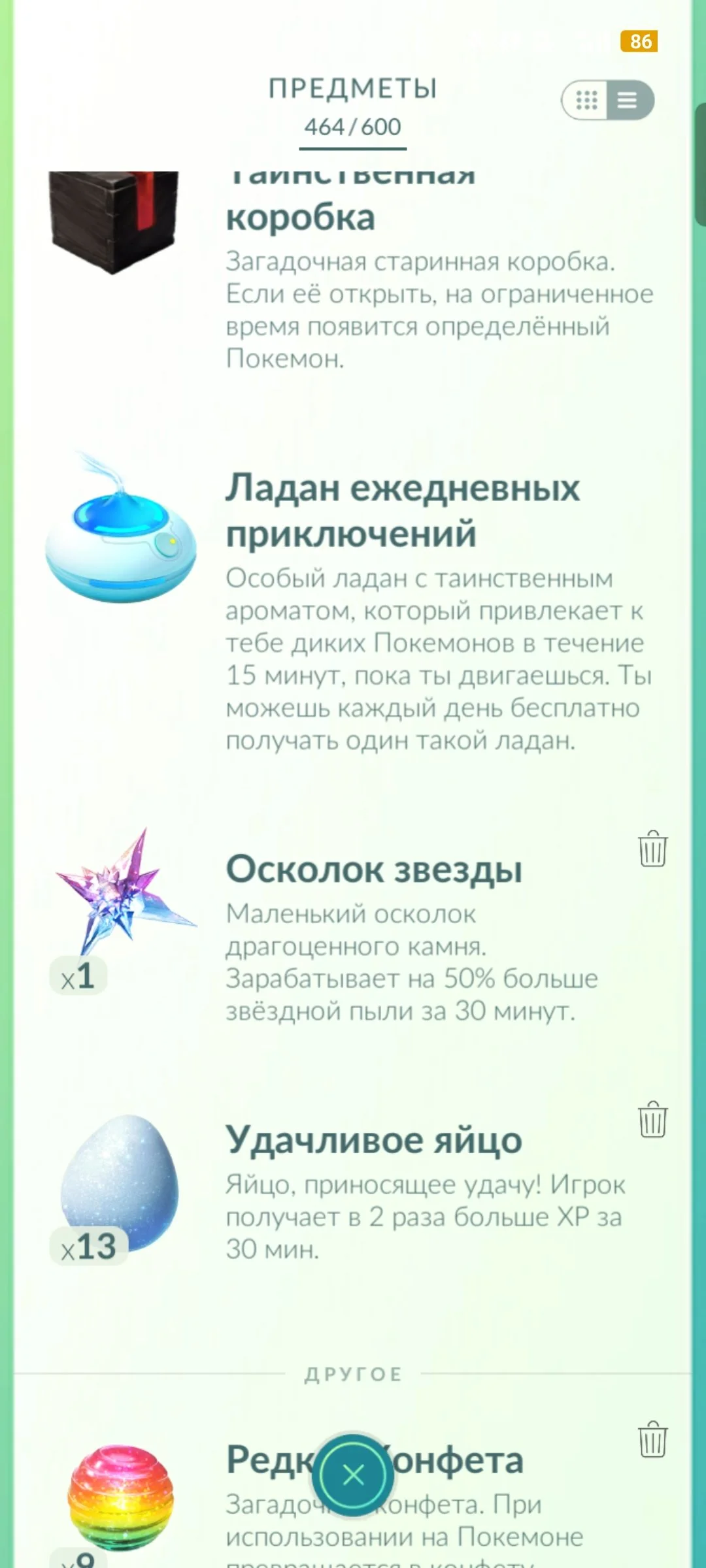Switch items to list view
Screen dimensions: 706x1568
pos(628,100)
